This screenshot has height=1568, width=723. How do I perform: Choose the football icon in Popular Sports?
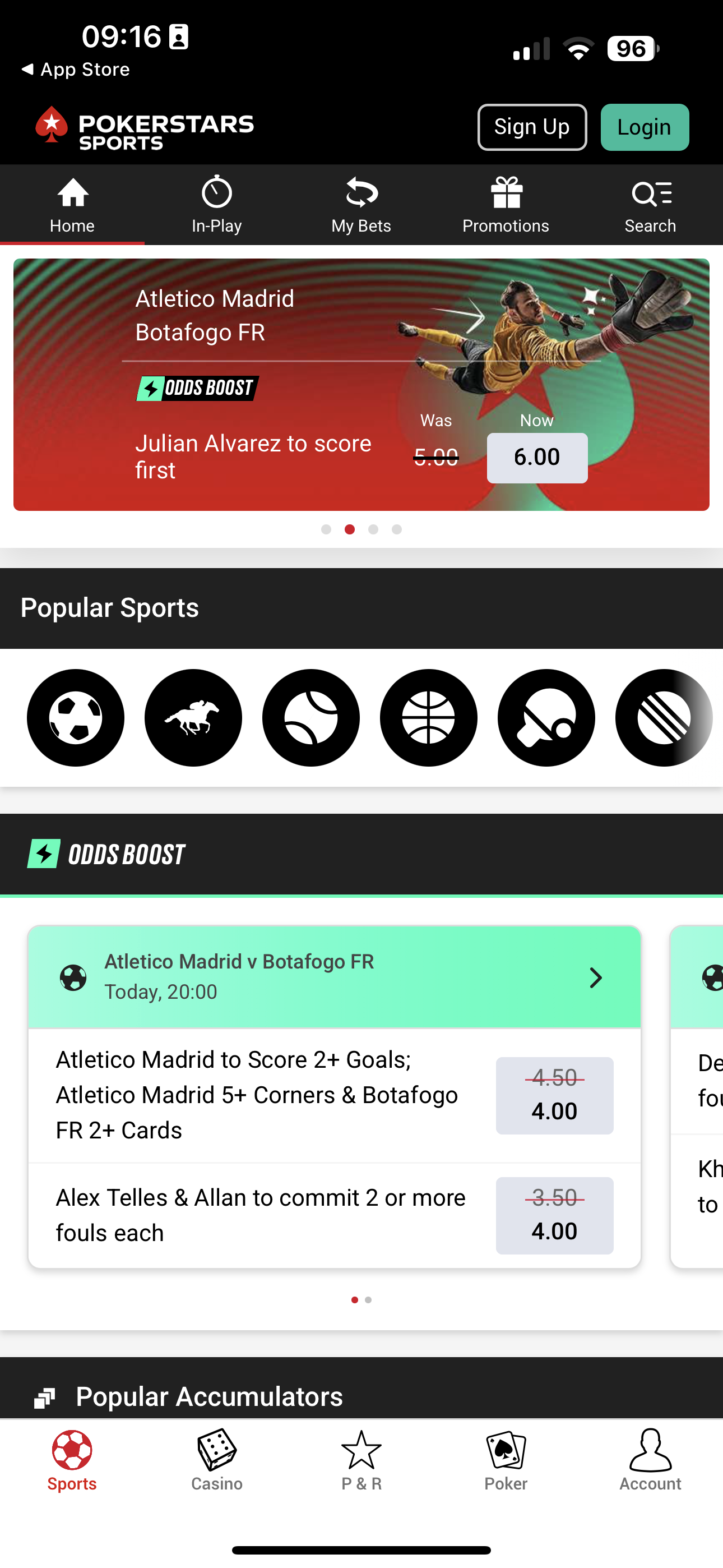pos(76,718)
